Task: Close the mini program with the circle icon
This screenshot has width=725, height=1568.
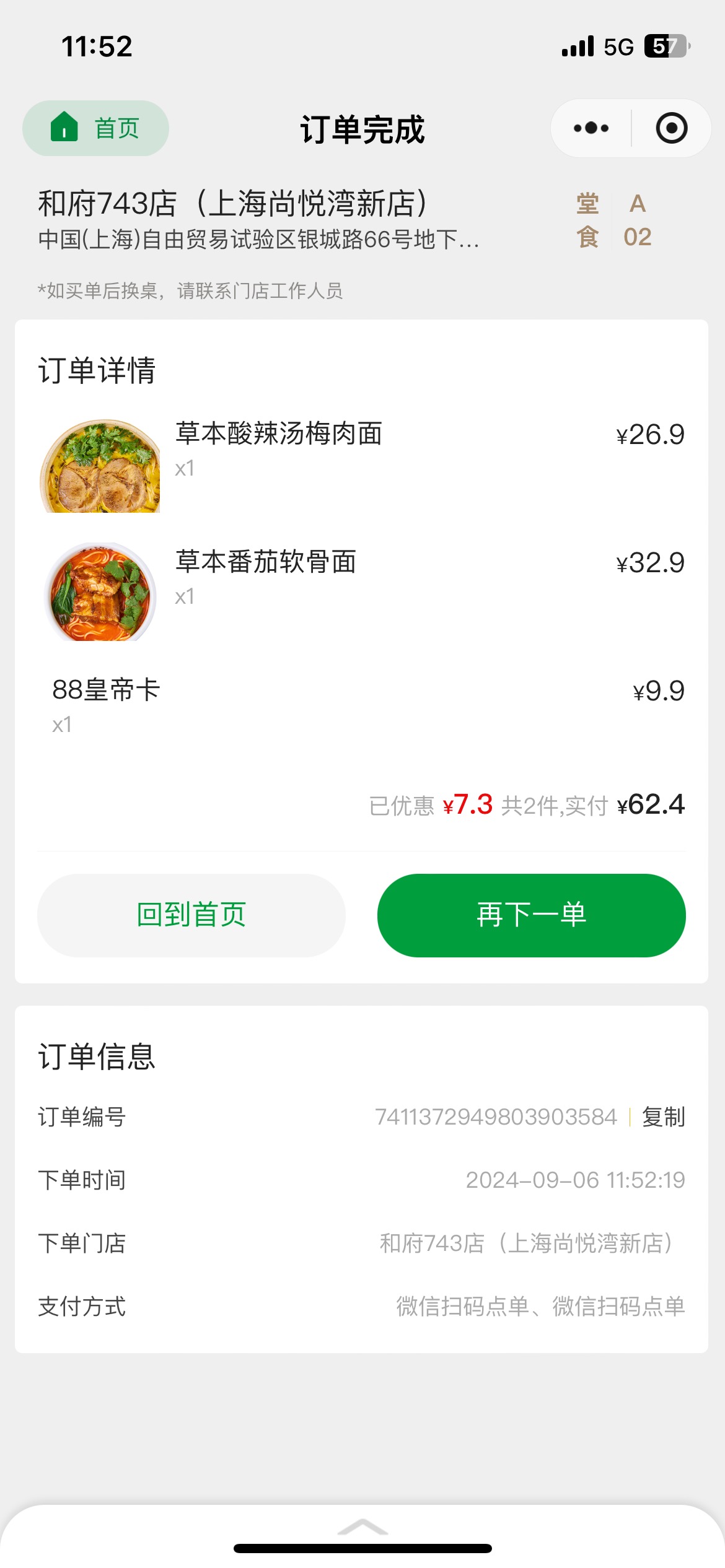Action: 672,128
